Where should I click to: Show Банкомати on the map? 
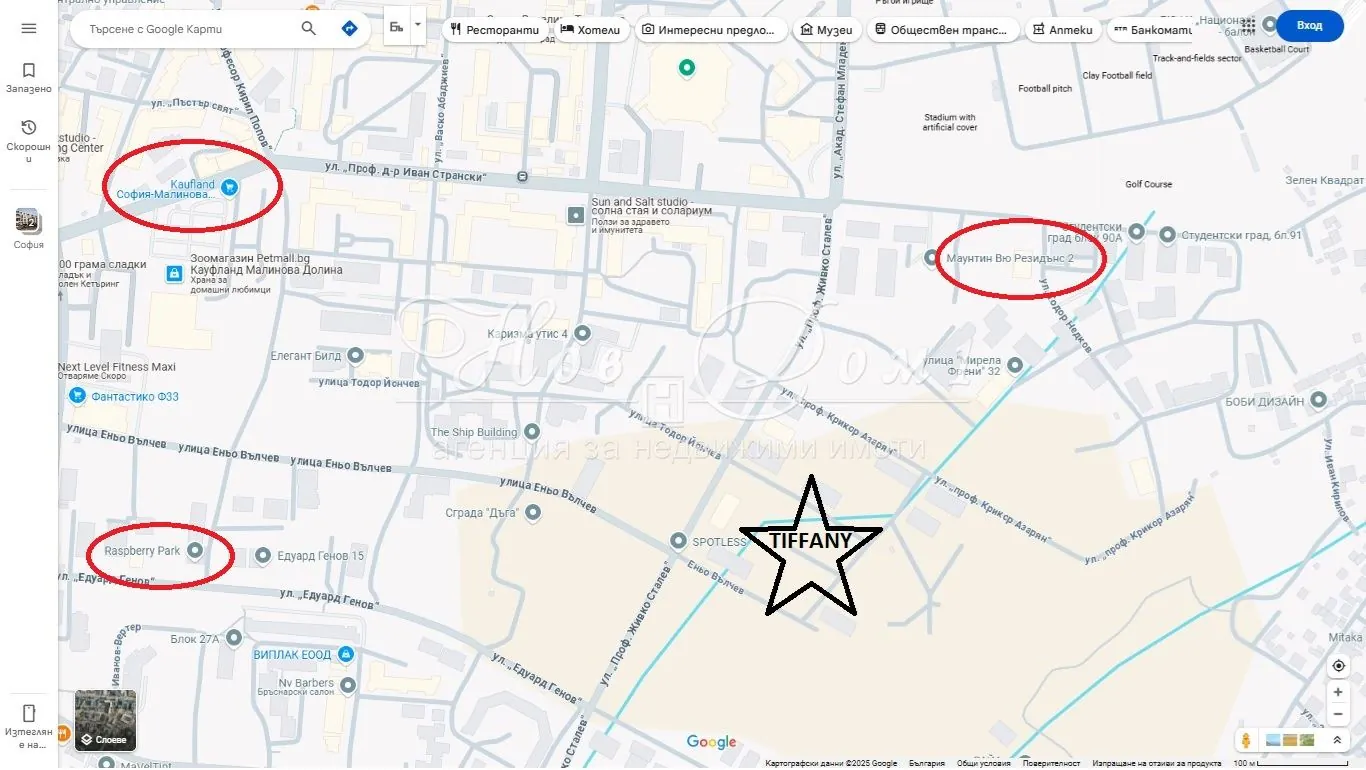[1152, 30]
